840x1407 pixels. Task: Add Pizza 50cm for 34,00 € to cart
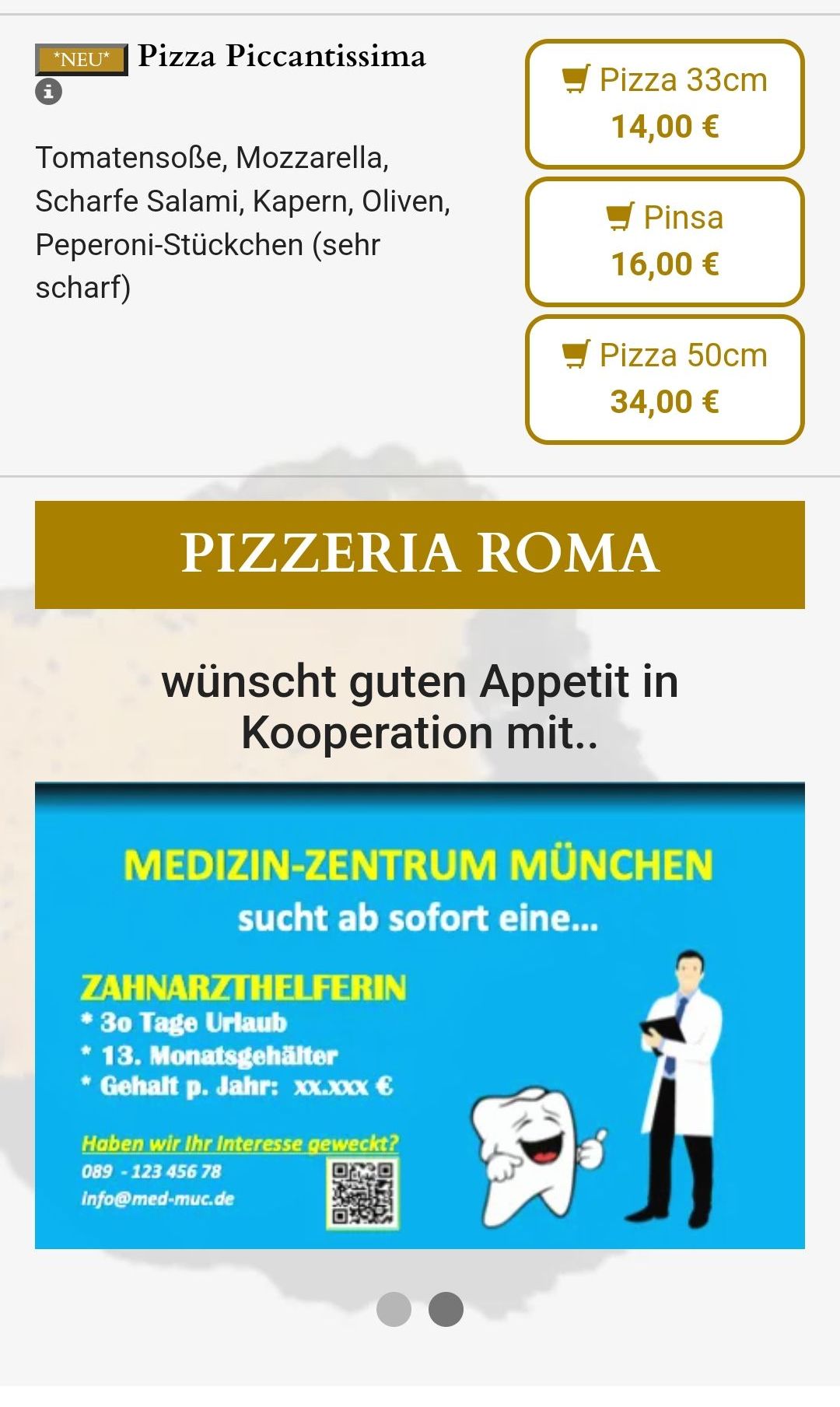pyautogui.click(x=665, y=380)
